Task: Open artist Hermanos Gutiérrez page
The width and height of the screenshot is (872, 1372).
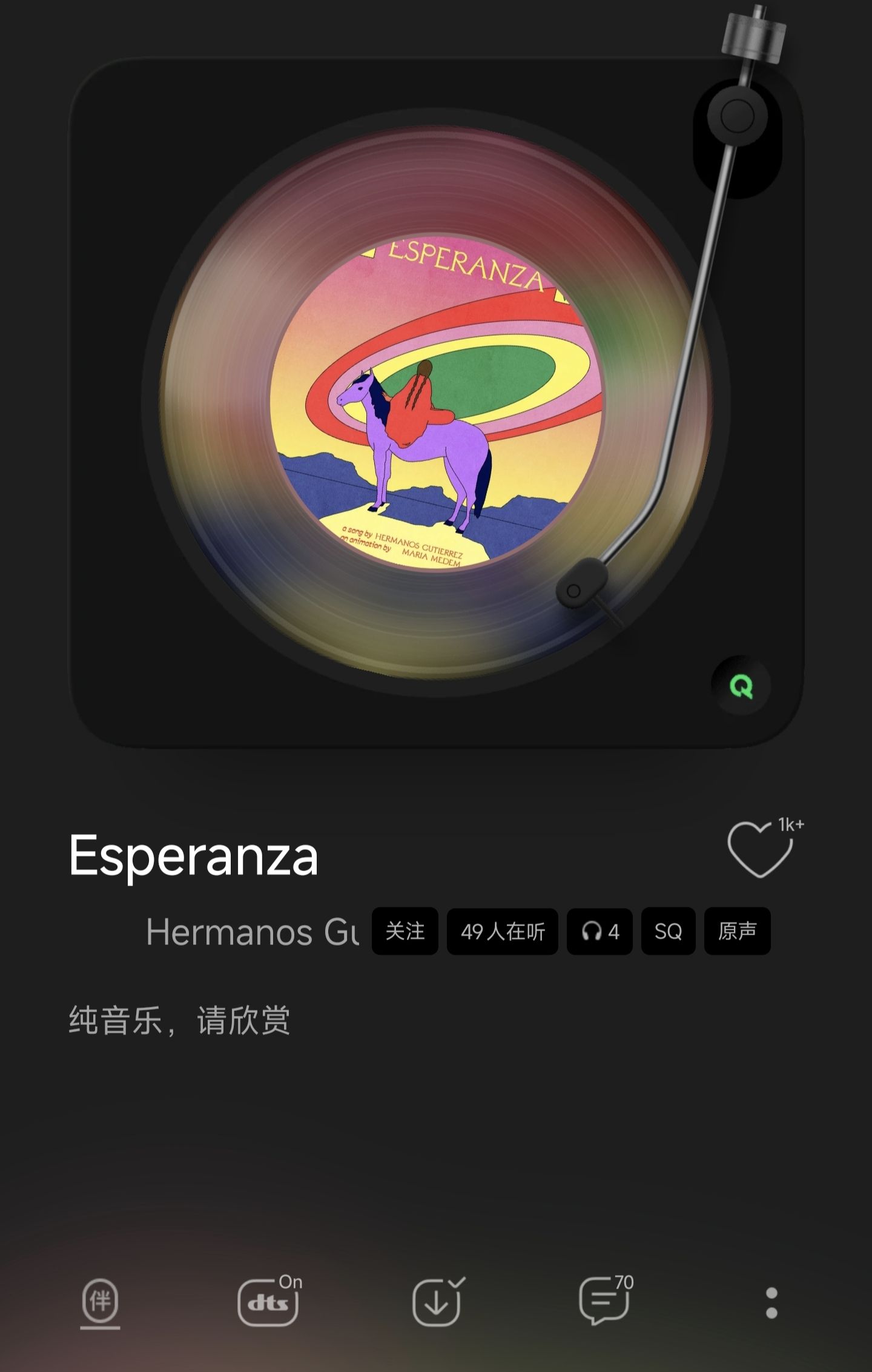Action: click(253, 932)
